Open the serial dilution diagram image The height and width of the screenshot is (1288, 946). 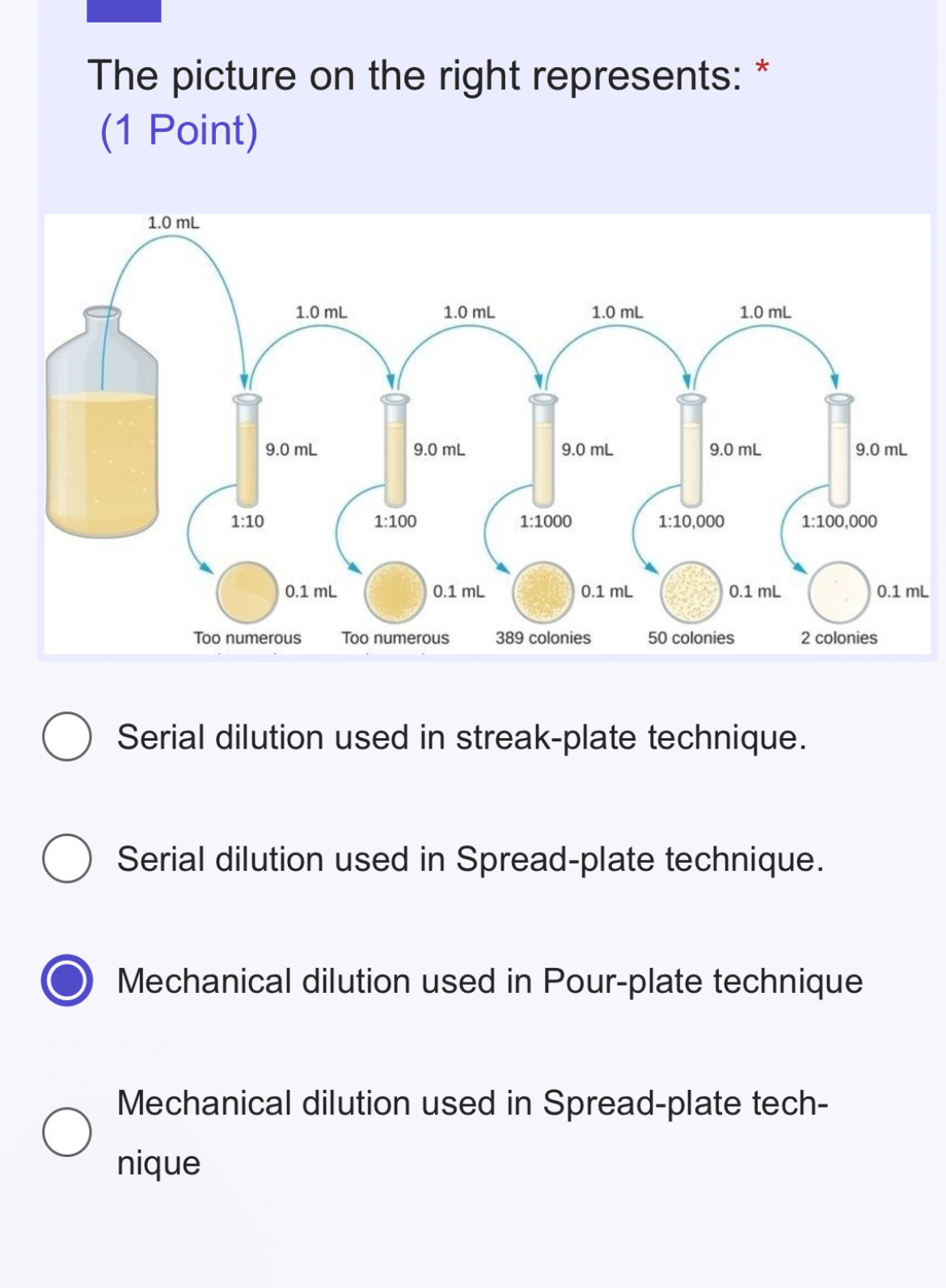[x=487, y=434]
